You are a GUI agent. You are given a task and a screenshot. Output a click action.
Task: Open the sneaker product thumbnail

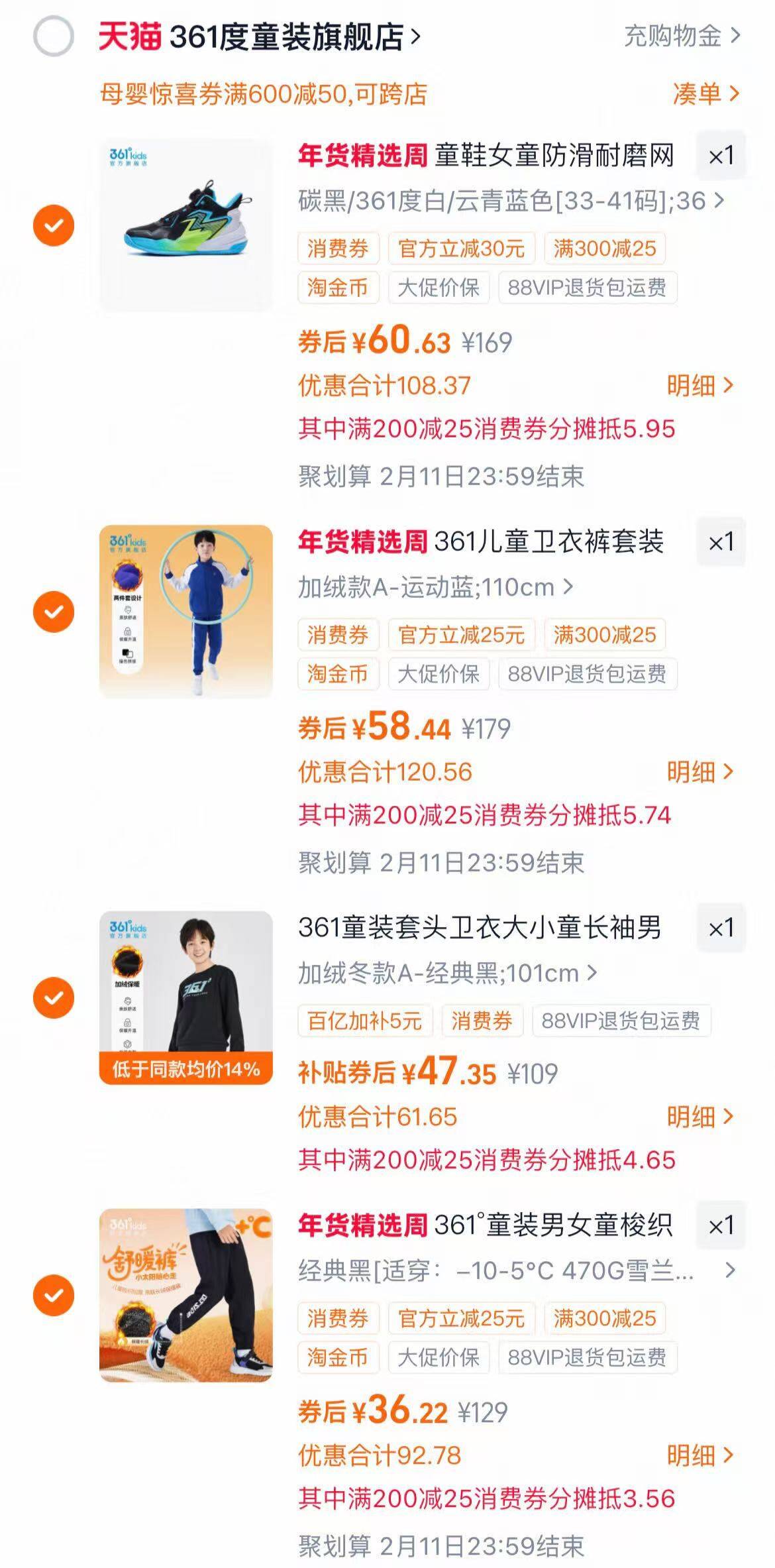pyautogui.click(x=186, y=225)
